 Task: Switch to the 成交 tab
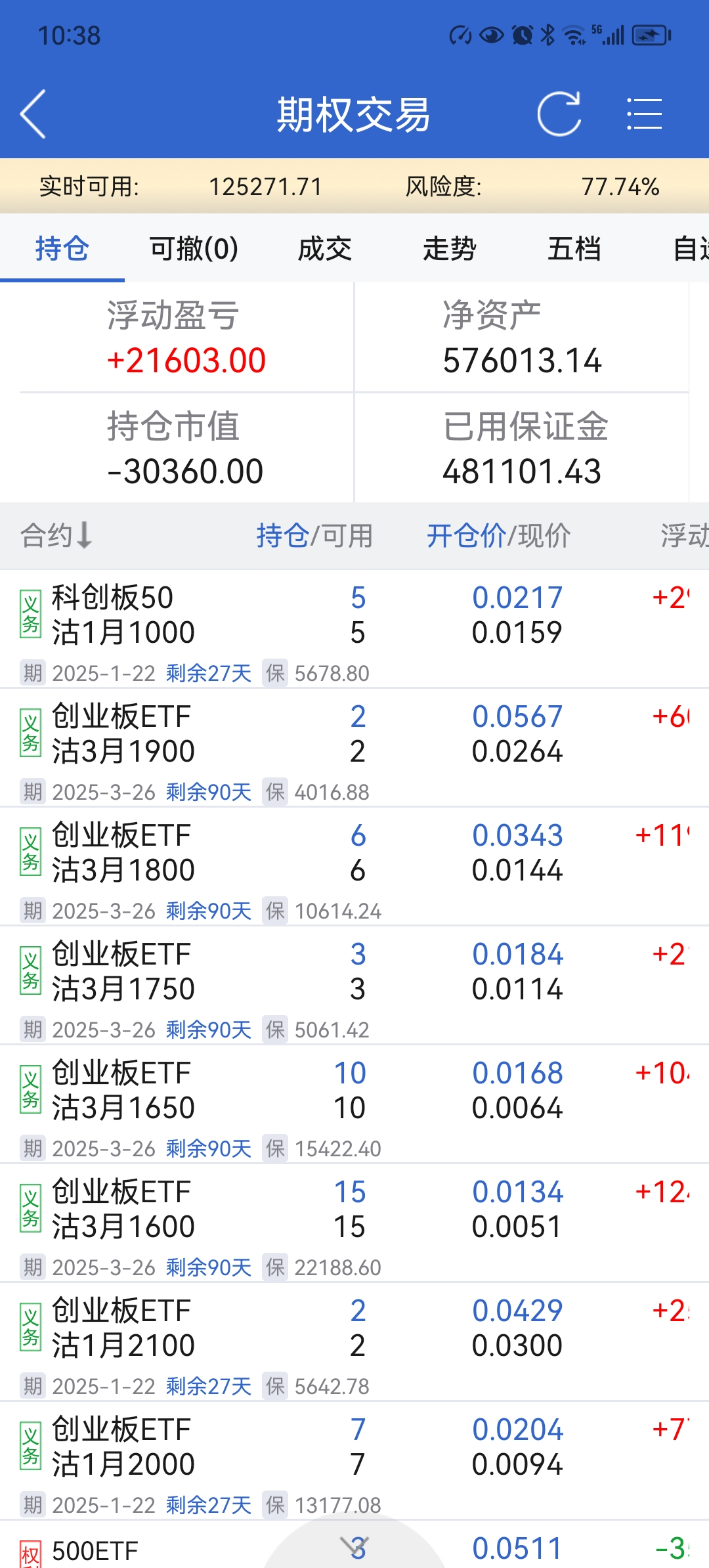tap(324, 249)
